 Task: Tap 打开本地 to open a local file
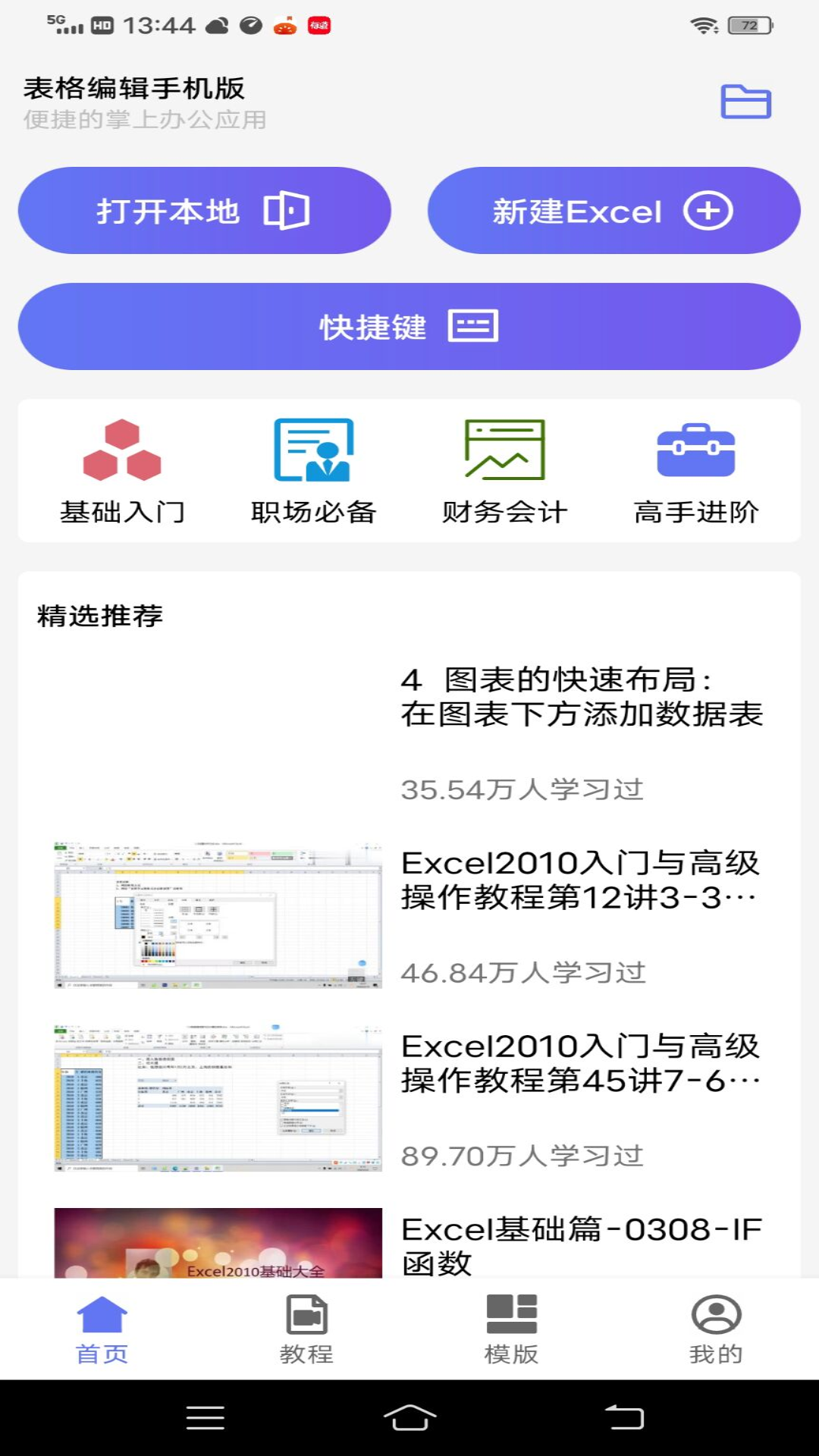pyautogui.click(x=204, y=211)
